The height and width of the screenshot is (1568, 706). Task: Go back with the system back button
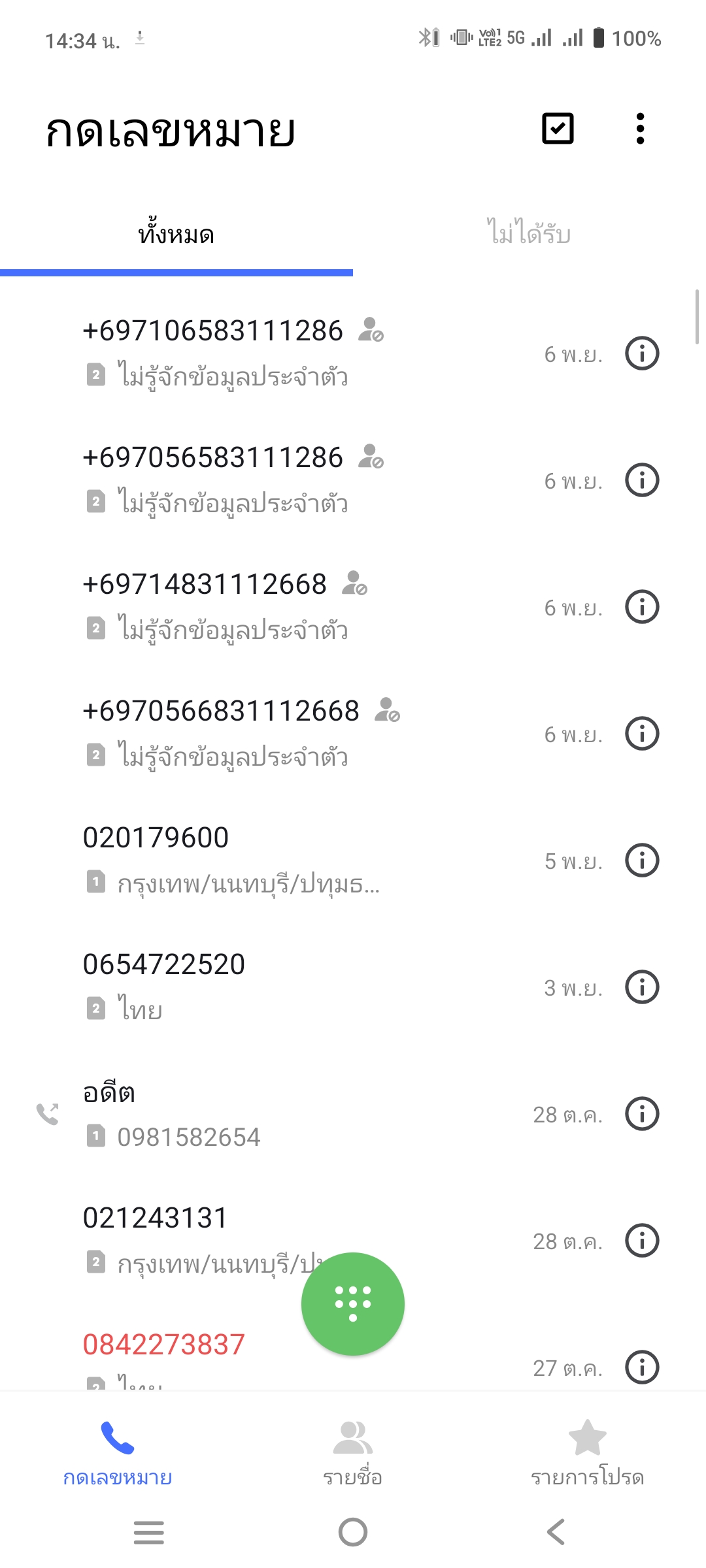[x=556, y=1532]
